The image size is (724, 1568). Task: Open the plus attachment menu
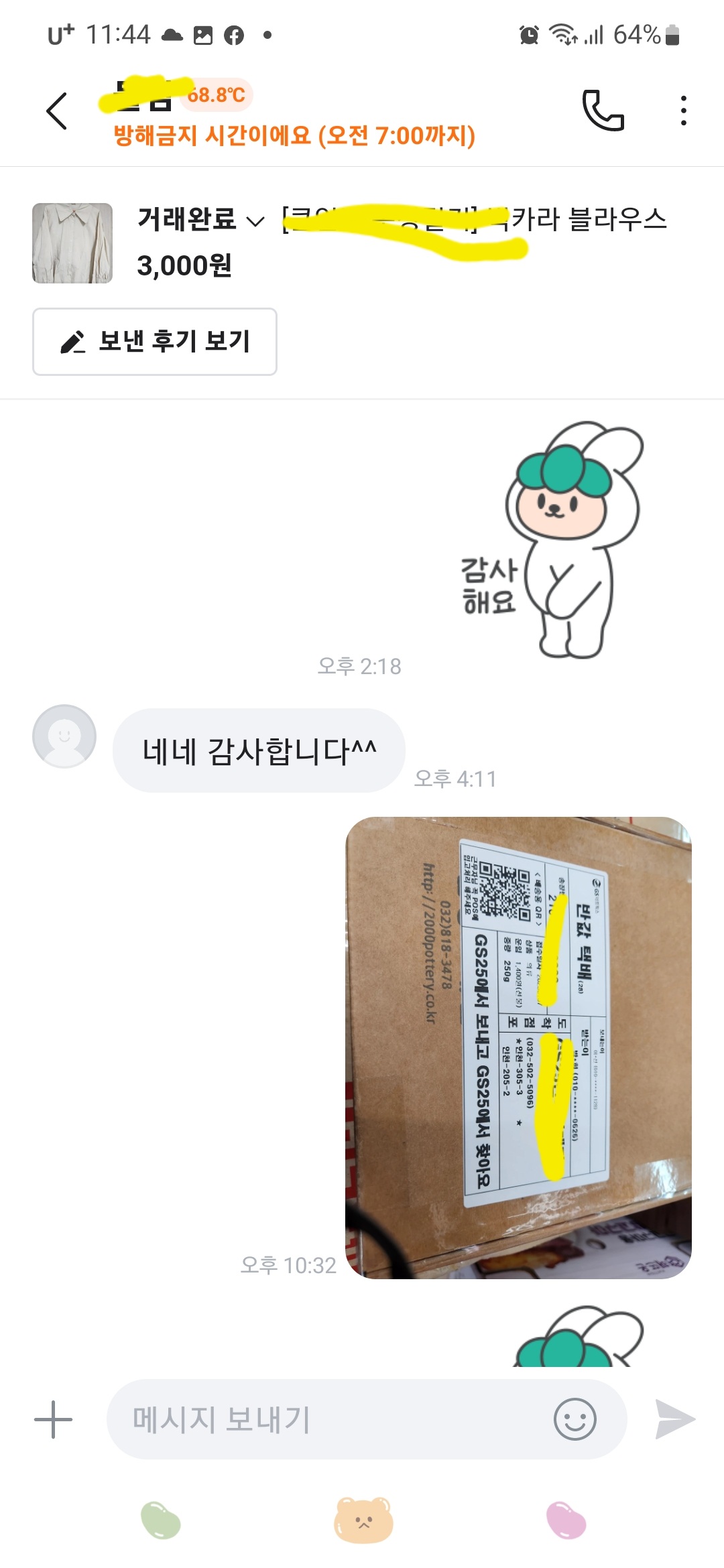click(x=53, y=1419)
